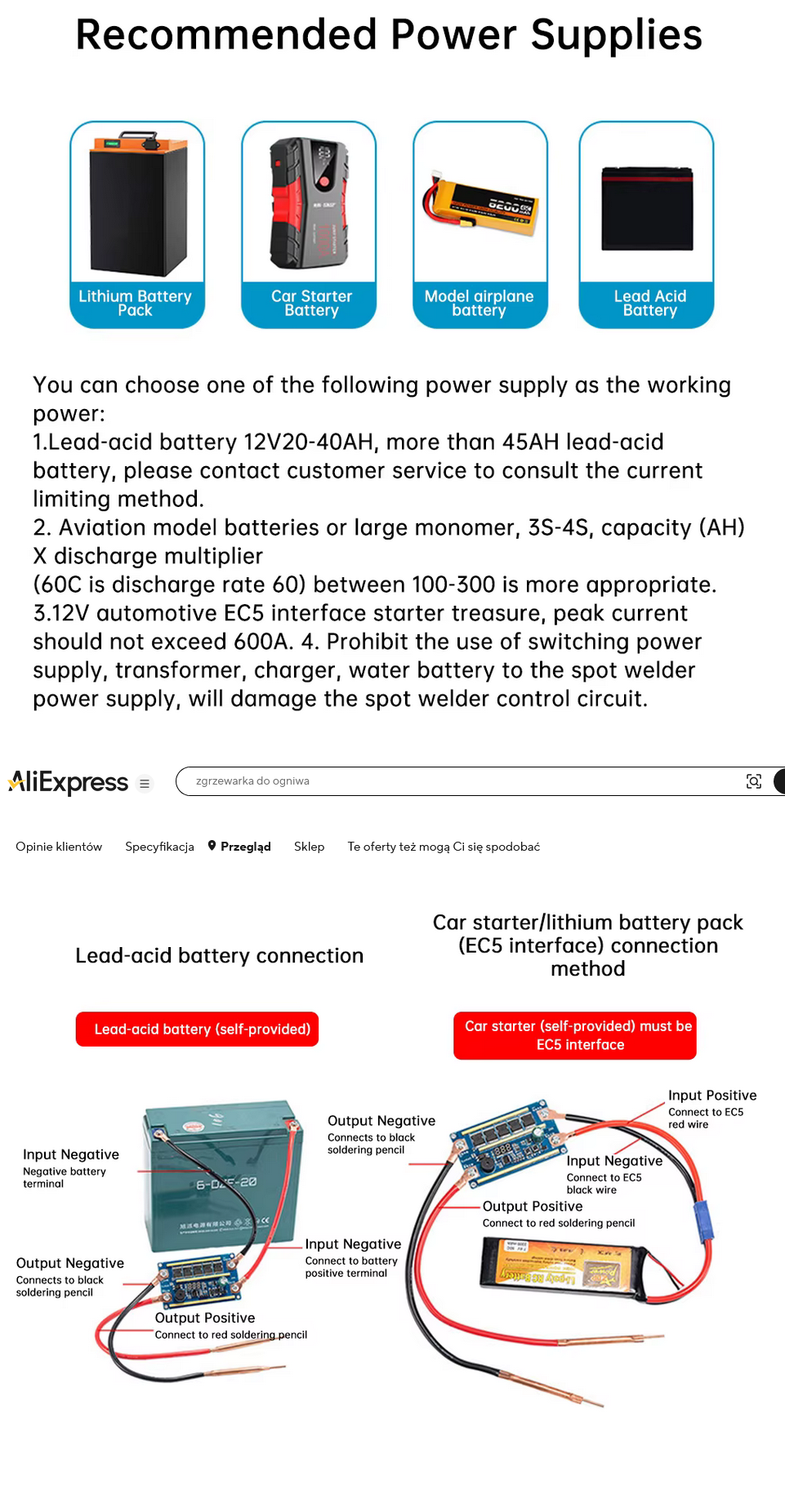Screen dimensions: 785x1512
Task: Switch to the Specyfikacja tab
Action: (159, 847)
